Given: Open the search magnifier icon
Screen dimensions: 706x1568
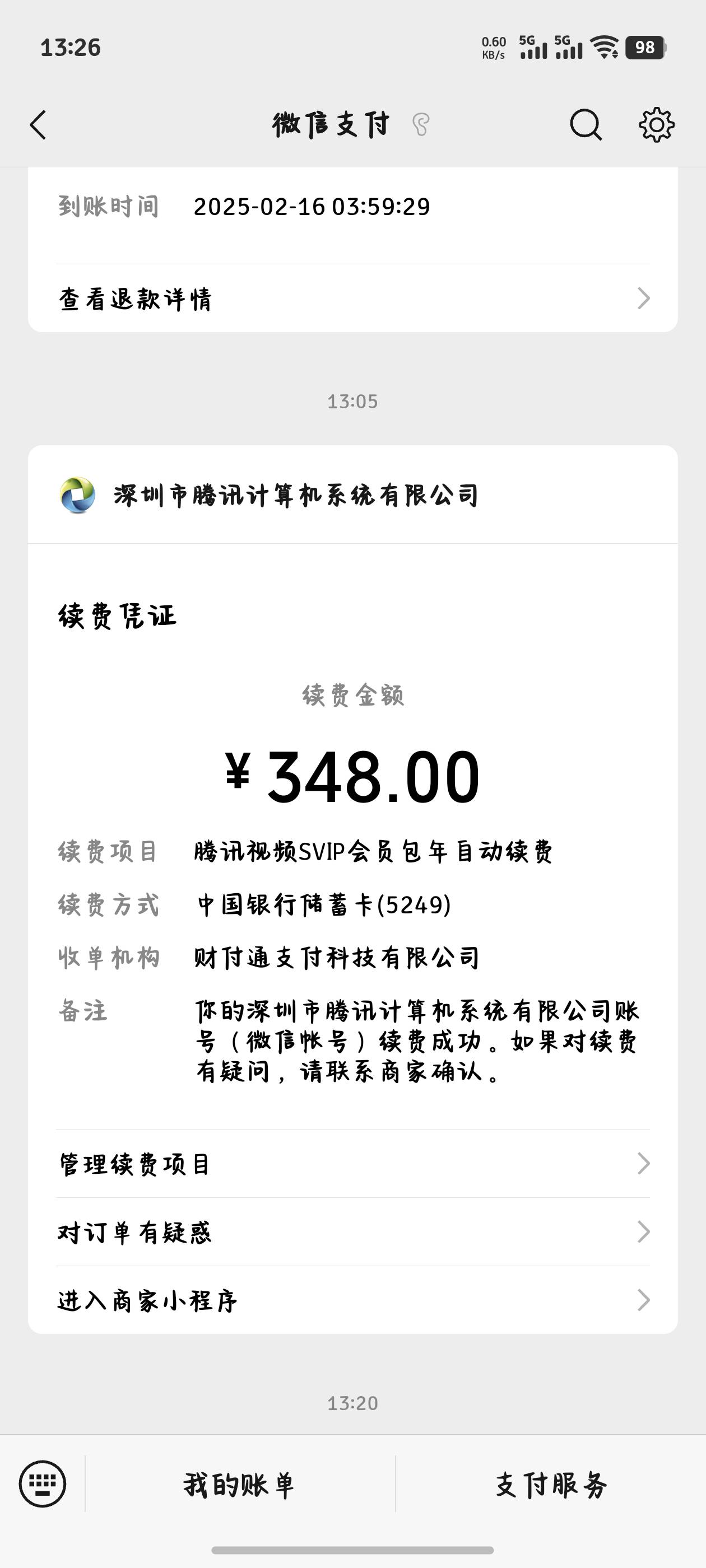Looking at the screenshot, I should [586, 125].
